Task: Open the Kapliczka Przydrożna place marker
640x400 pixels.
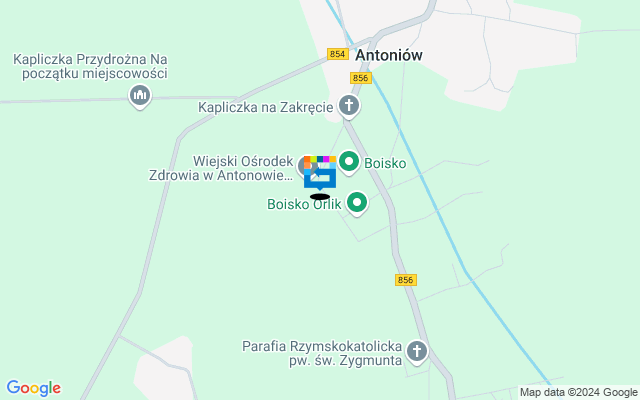Action: pyautogui.click(x=140, y=96)
